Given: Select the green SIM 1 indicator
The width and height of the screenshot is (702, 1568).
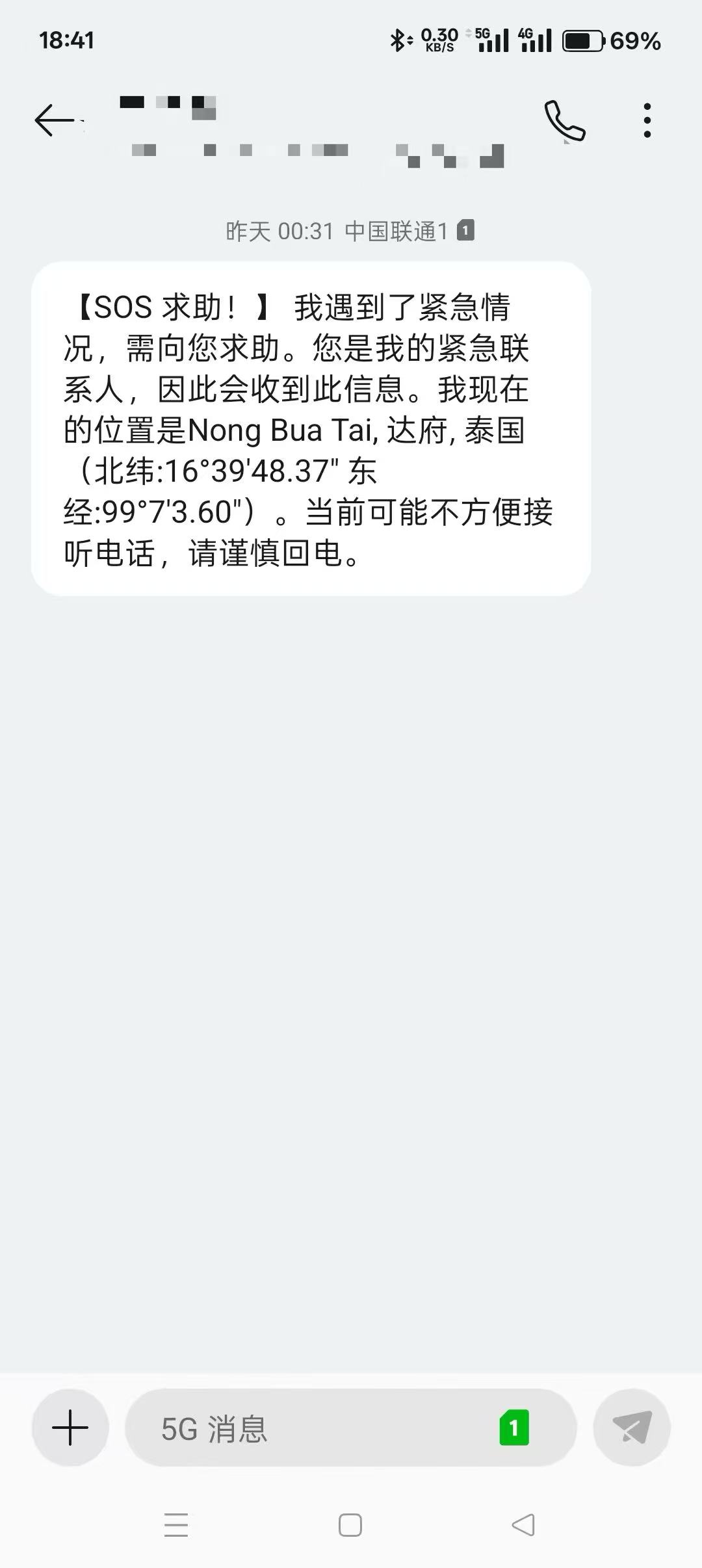Looking at the screenshot, I should point(514,1428).
